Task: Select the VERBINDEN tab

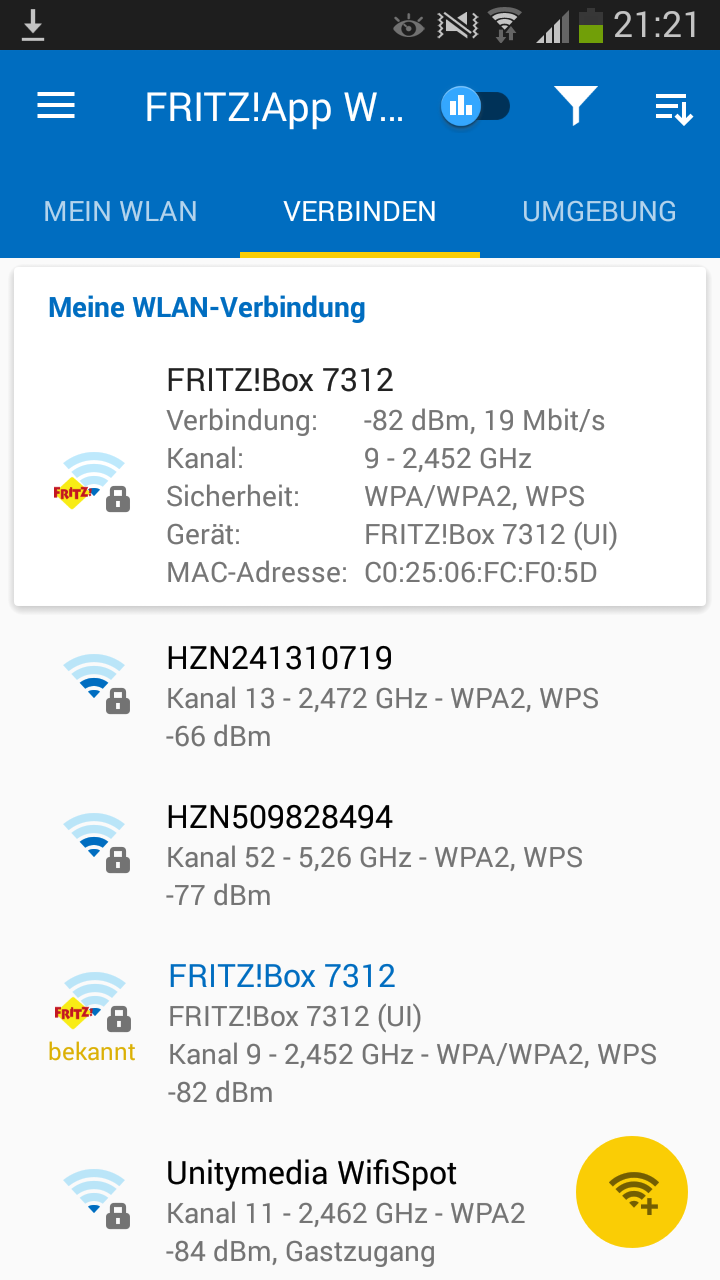Action: pyautogui.click(x=360, y=212)
